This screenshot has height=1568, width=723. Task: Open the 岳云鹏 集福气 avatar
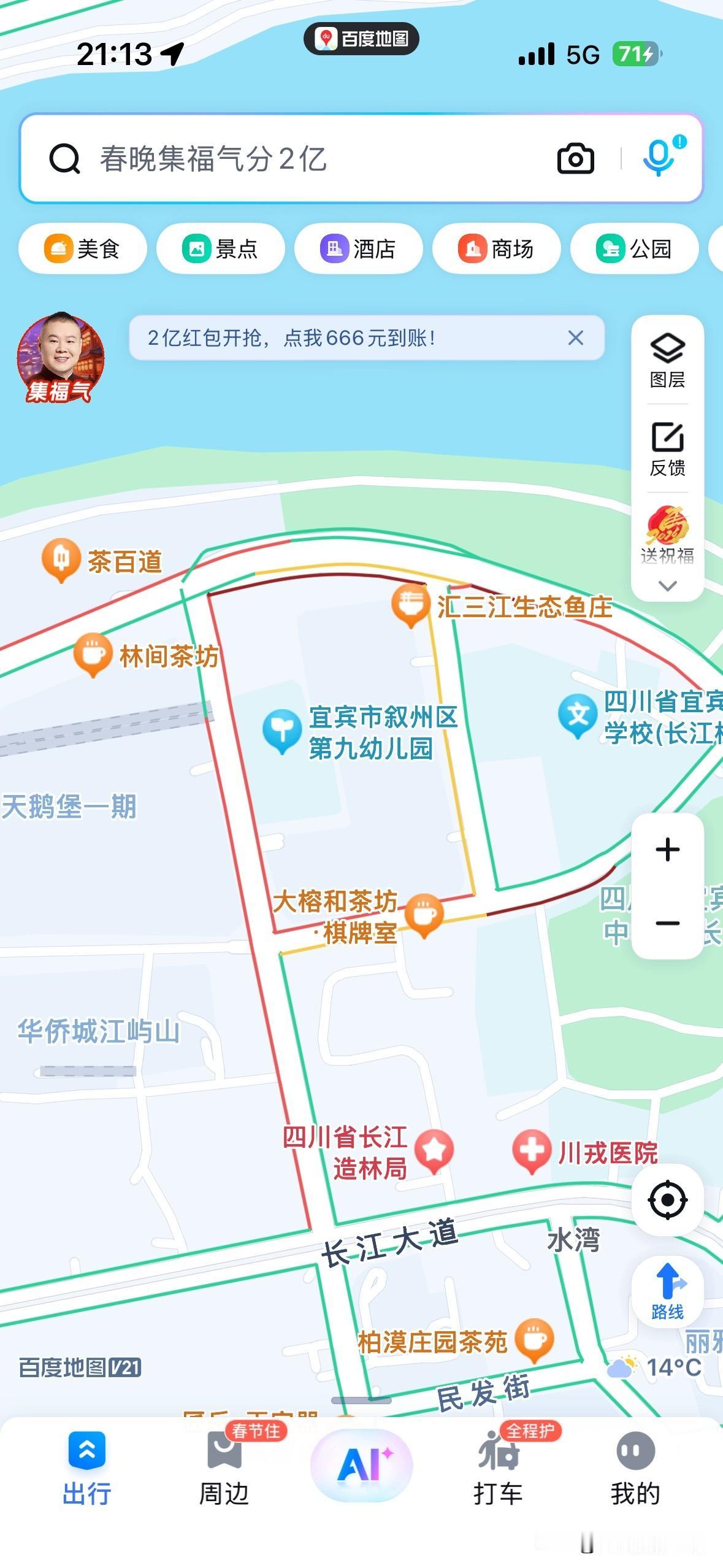click(61, 356)
